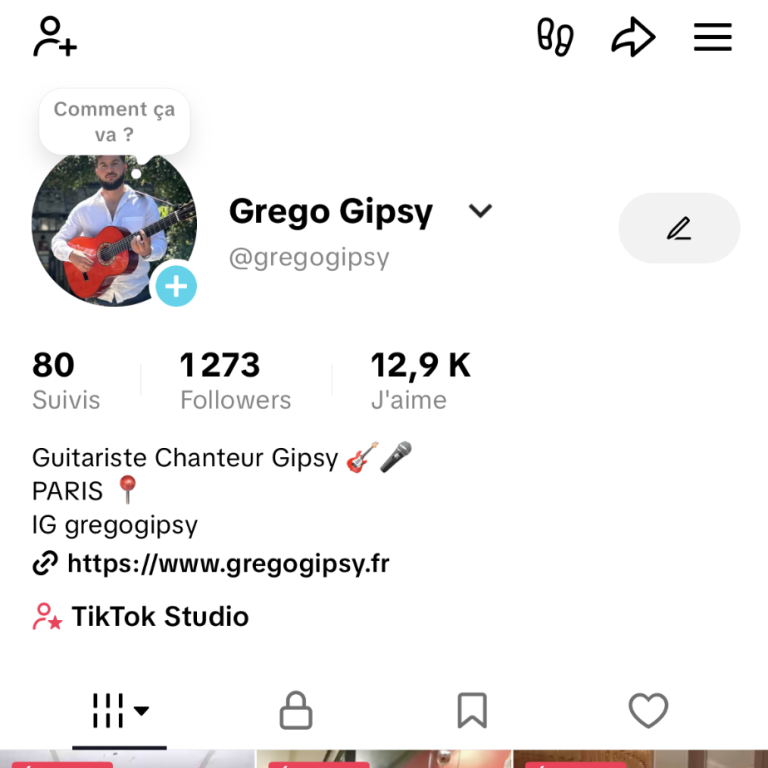Switch to the posted videos grid tab
768x768 pixels.
click(120, 711)
